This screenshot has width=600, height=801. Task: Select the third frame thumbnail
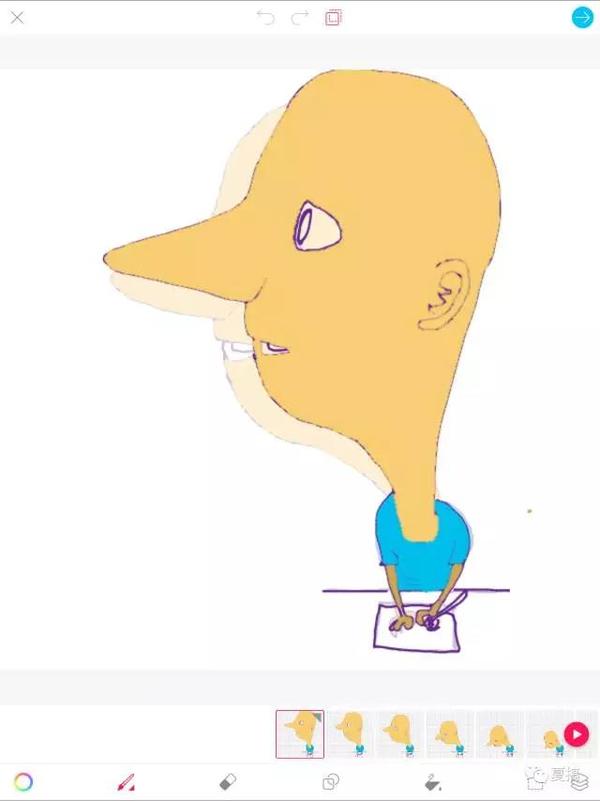(x=400, y=734)
